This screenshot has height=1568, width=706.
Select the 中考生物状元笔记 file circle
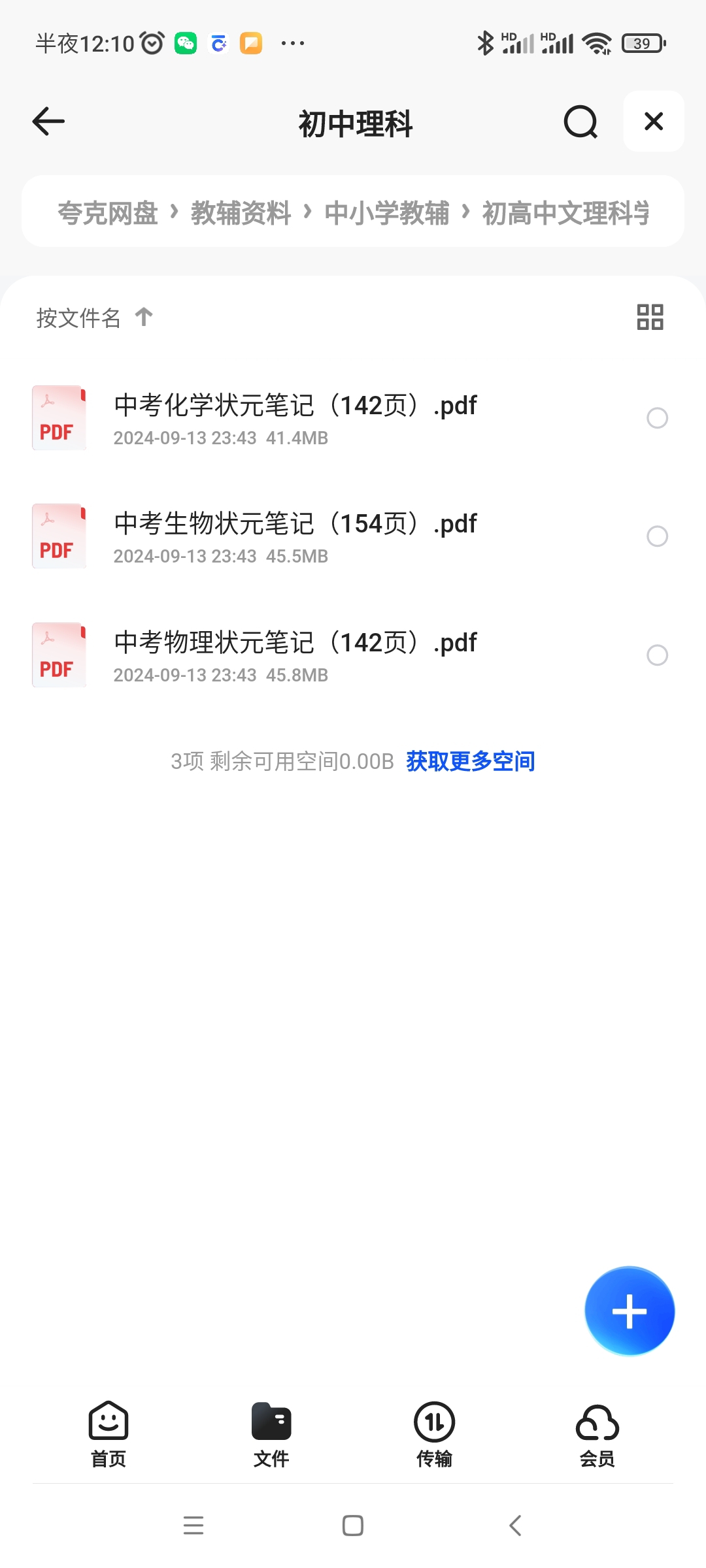click(657, 536)
